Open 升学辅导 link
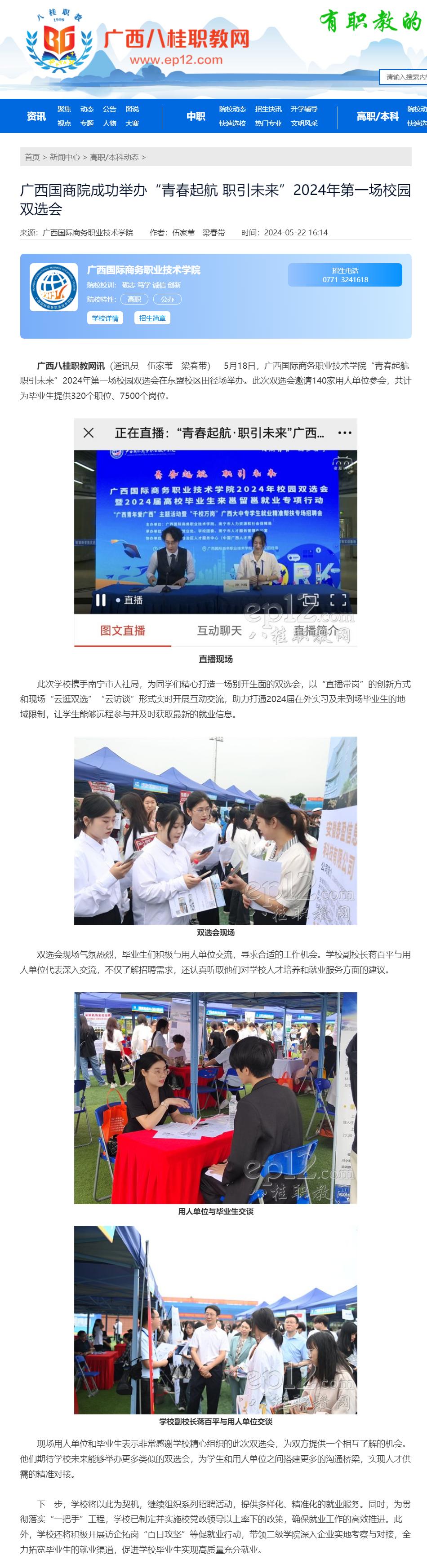427x1568 pixels. [304, 109]
